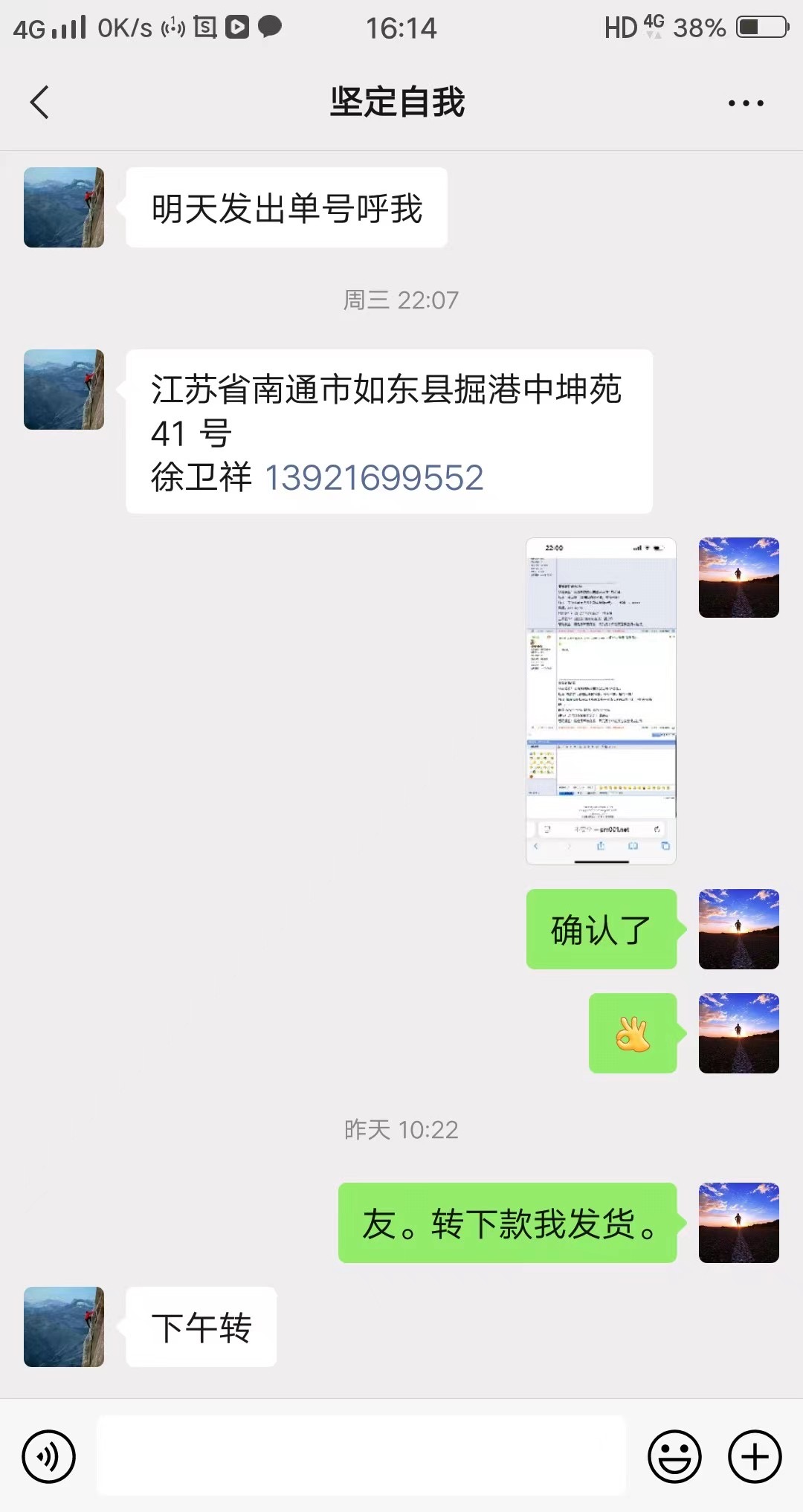Image resolution: width=803 pixels, height=1512 pixels.
Task: Tap the phone number 13921699552
Action: 374,477
